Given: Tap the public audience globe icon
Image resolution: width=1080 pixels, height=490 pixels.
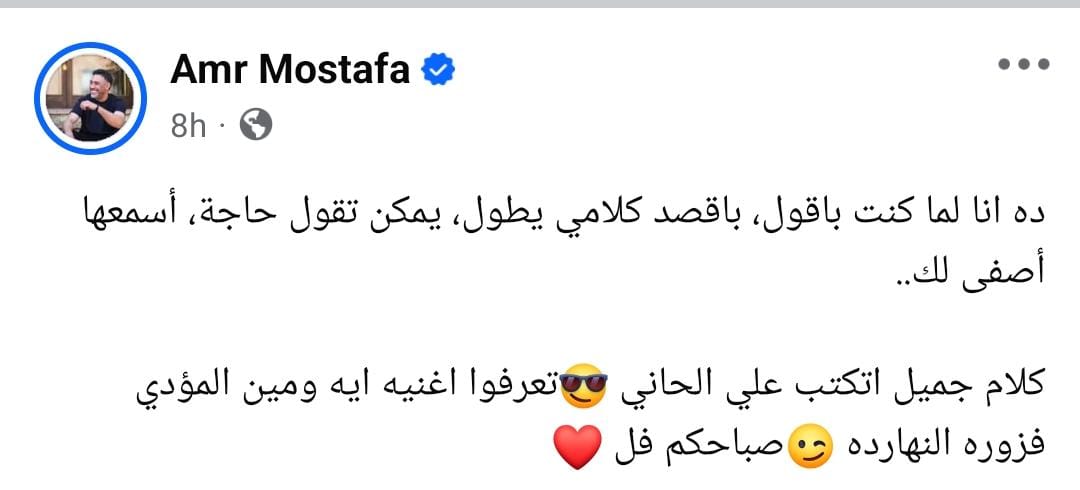Looking at the screenshot, I should (x=256, y=125).
